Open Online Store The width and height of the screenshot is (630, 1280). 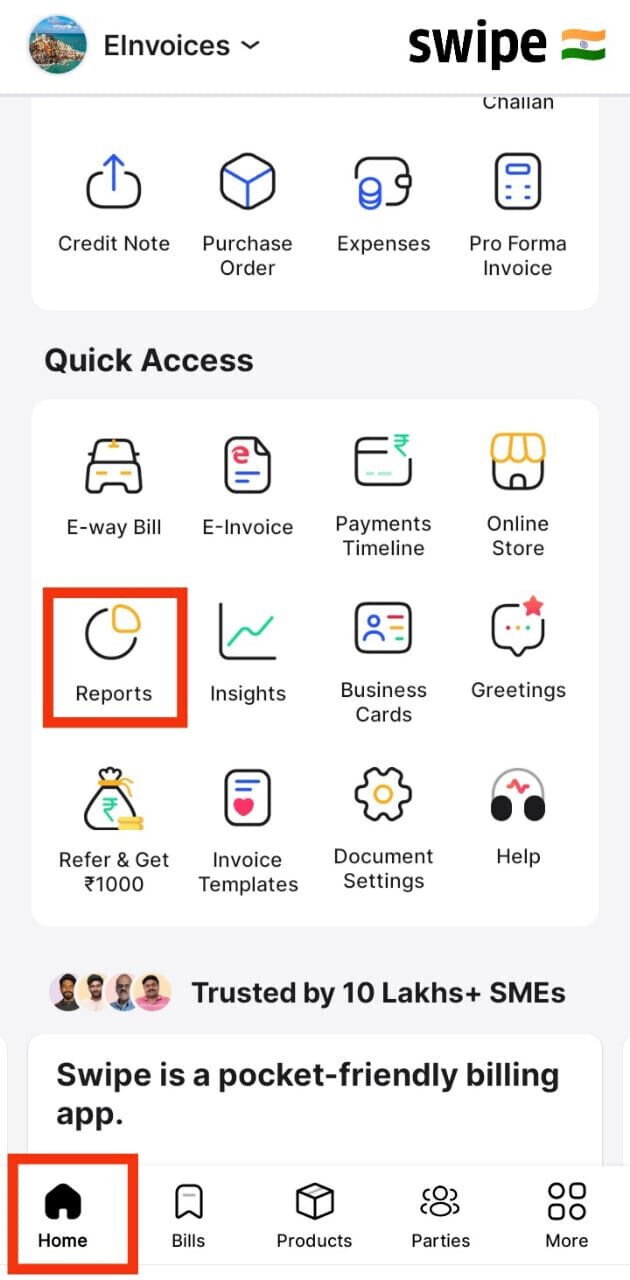click(x=517, y=490)
